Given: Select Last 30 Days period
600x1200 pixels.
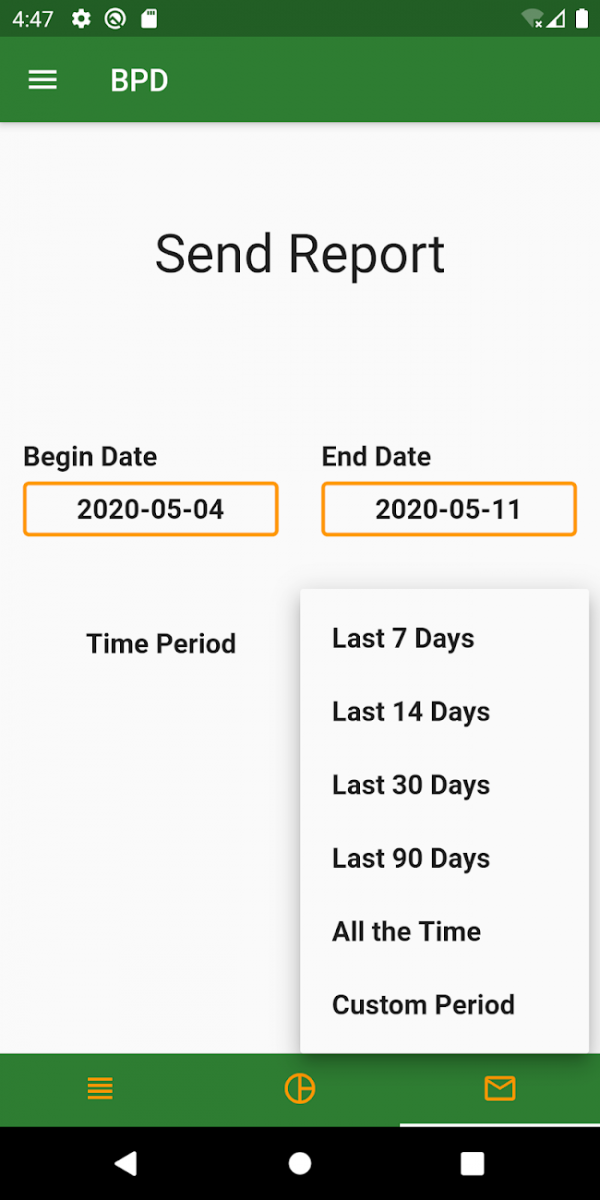Looking at the screenshot, I should [x=411, y=785].
